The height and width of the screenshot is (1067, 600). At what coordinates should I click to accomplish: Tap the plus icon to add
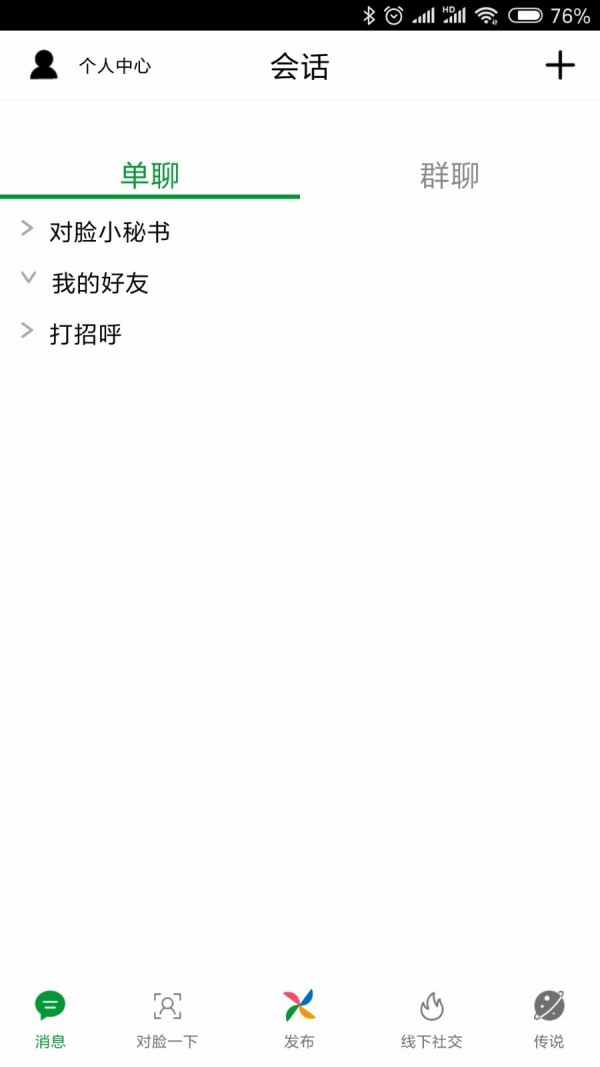560,66
